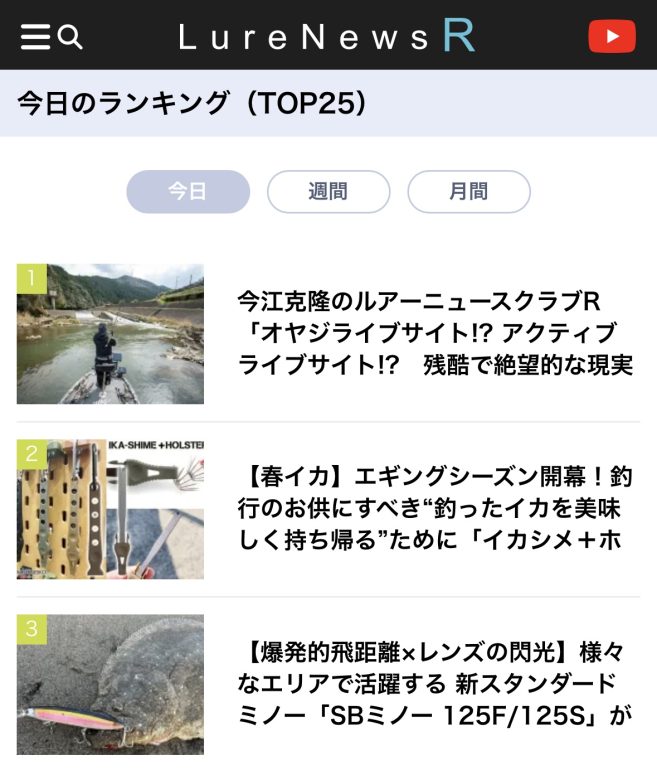Read the 【春イカ】エギングシーズン開幕 article
The width and height of the screenshot is (657, 770).
(x=435, y=509)
